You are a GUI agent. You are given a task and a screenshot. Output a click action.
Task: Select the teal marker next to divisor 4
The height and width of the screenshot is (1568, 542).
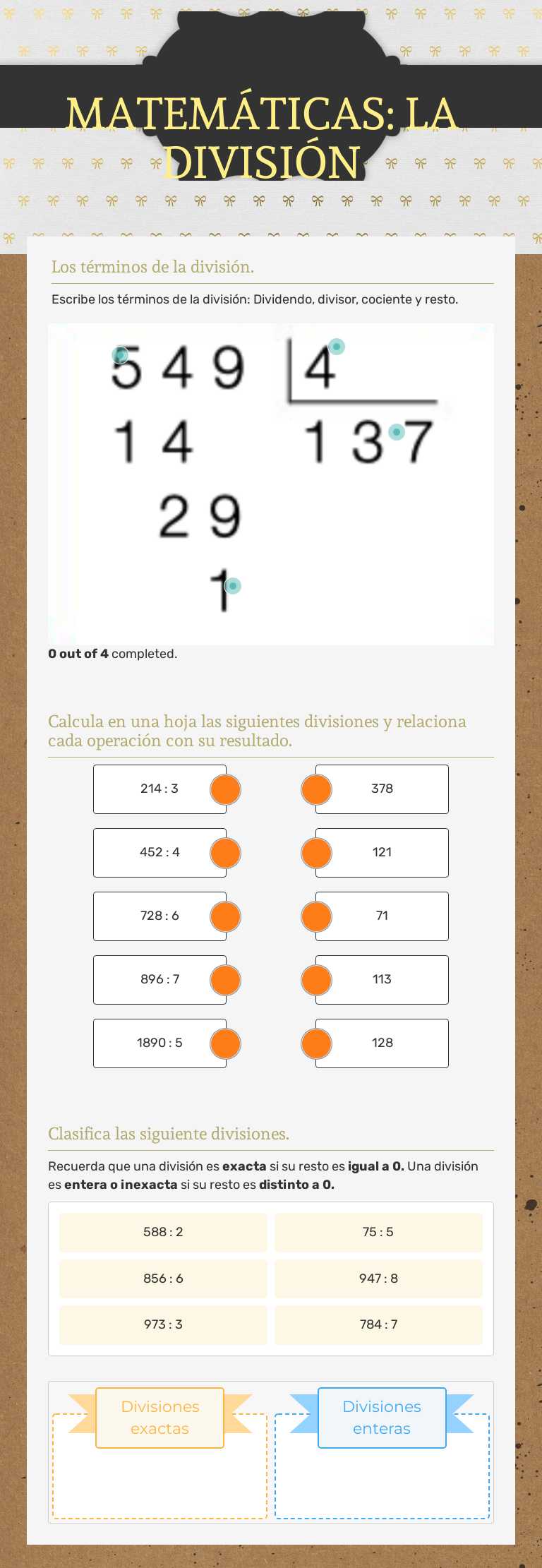click(337, 347)
